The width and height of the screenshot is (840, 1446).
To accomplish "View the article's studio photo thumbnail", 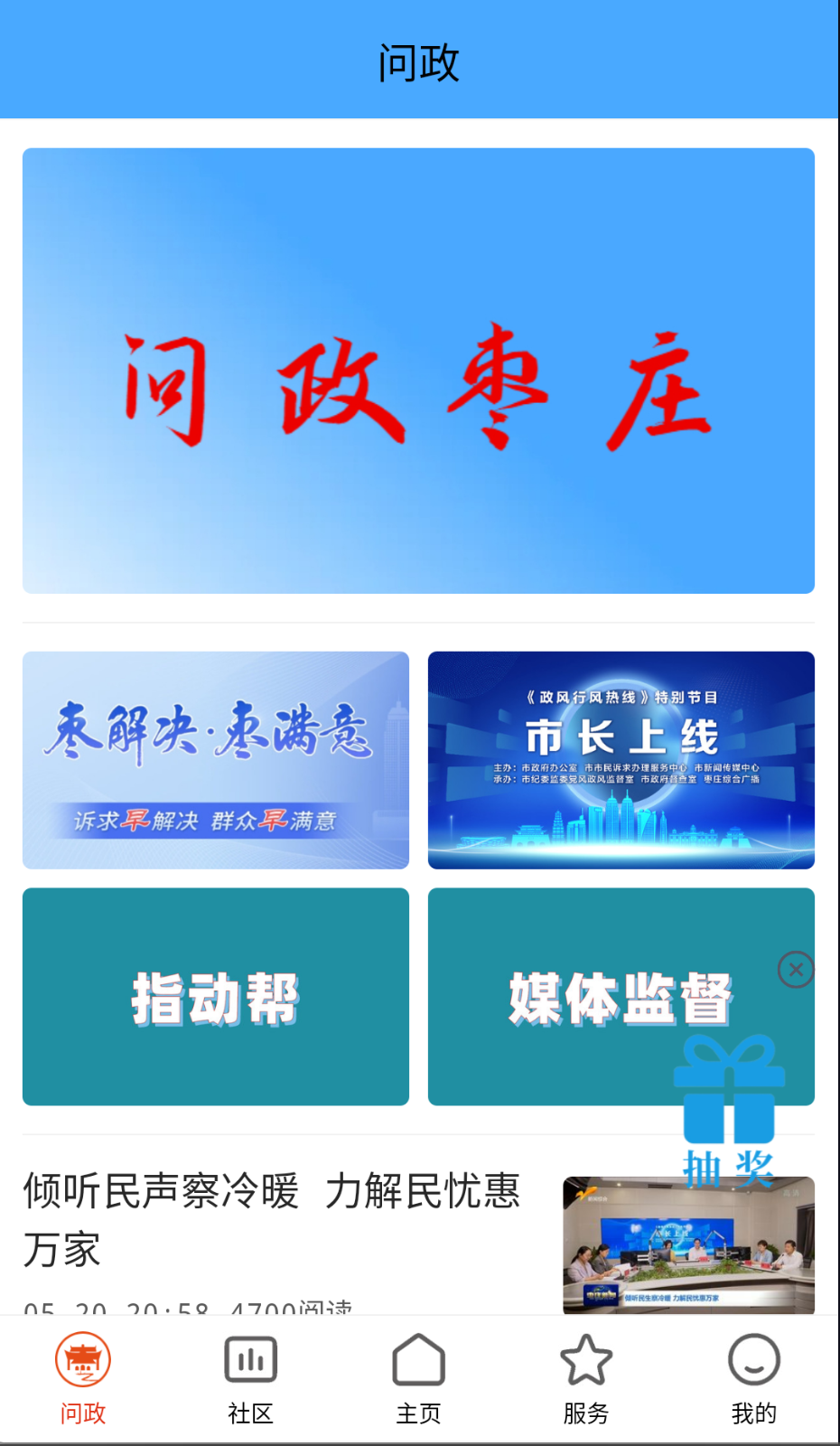I will pos(688,1245).
